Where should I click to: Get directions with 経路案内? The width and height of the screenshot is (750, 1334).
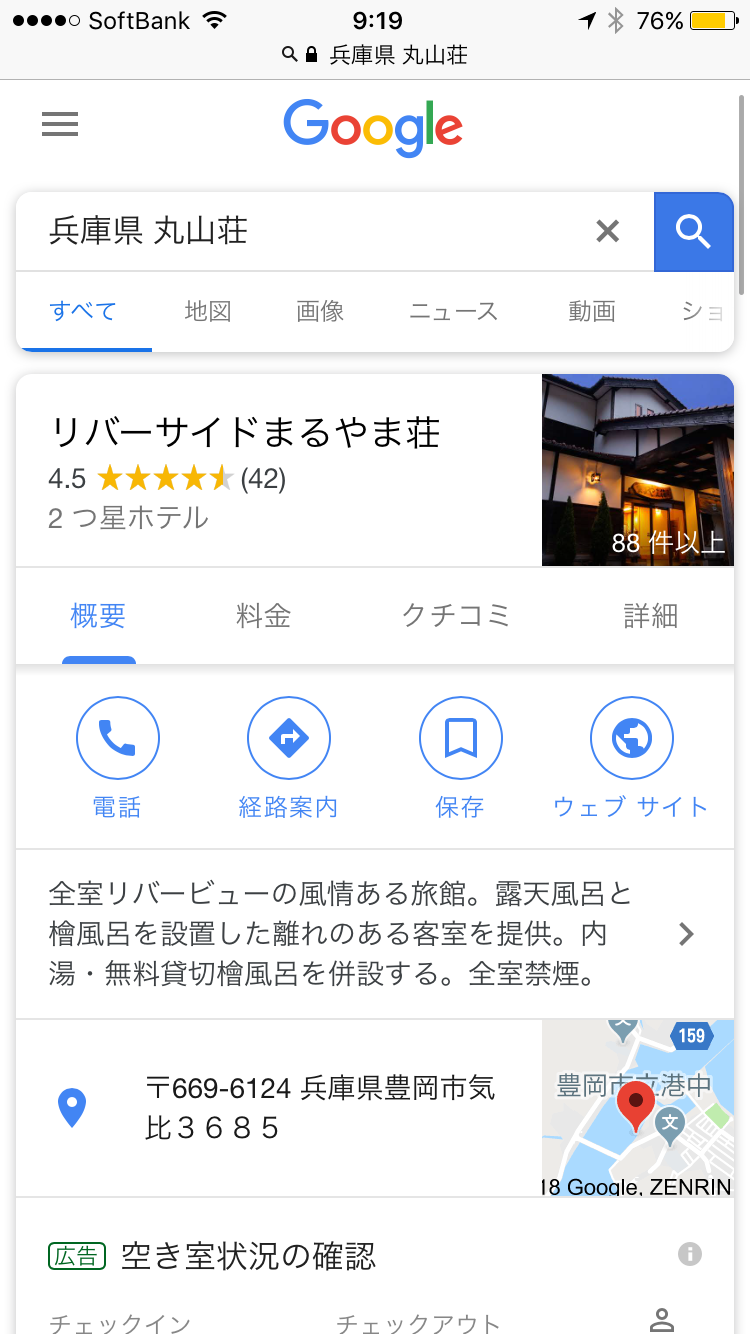click(289, 758)
